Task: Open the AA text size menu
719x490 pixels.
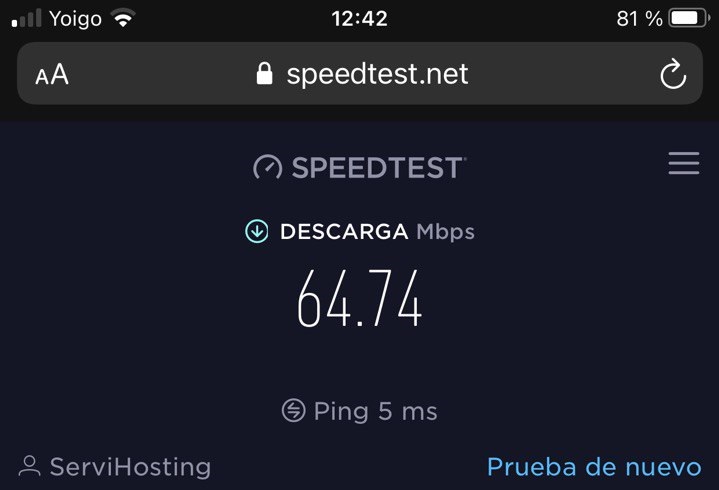Action: pos(52,74)
